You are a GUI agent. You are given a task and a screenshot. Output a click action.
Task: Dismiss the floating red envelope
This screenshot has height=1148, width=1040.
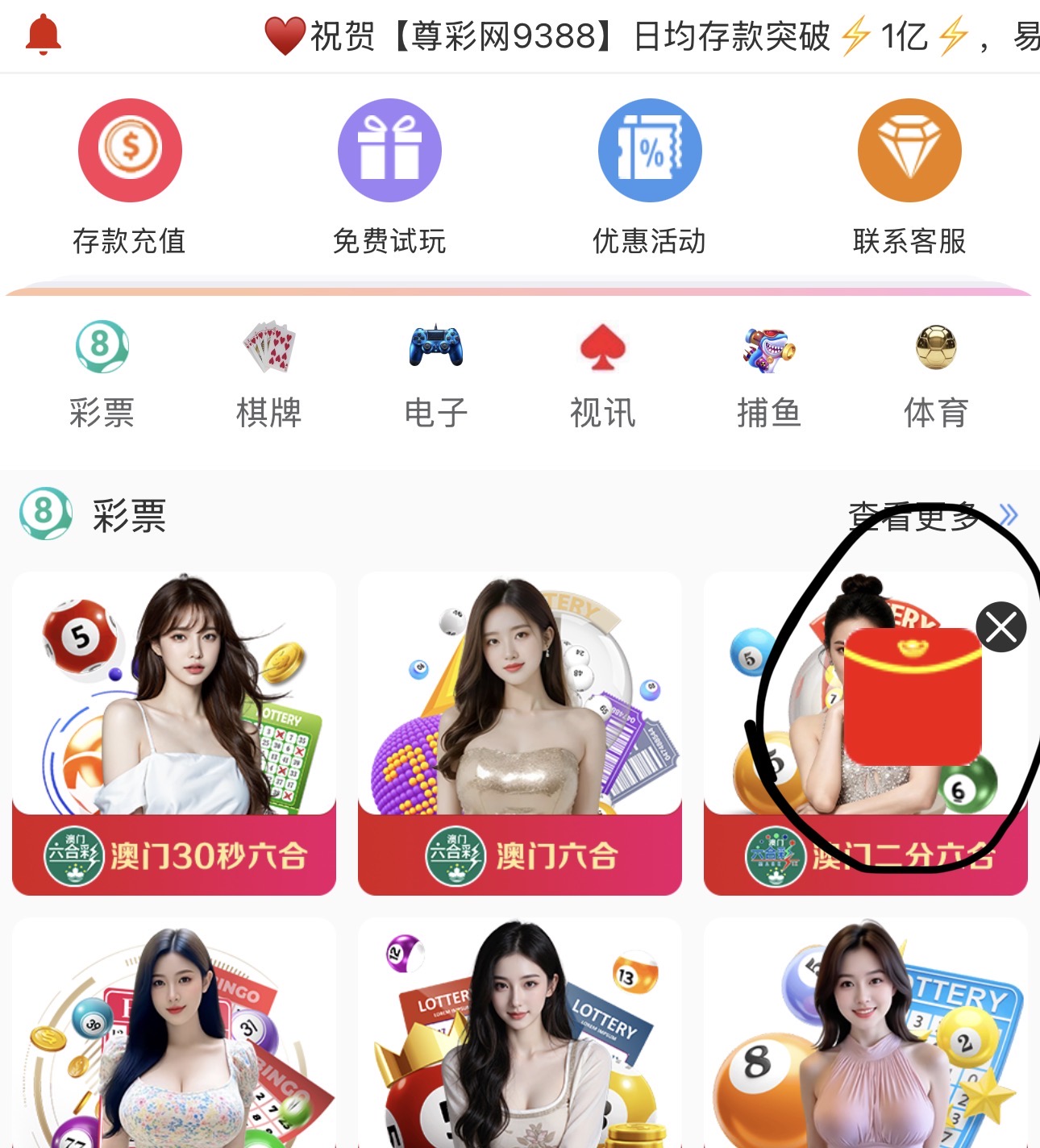click(x=1001, y=626)
